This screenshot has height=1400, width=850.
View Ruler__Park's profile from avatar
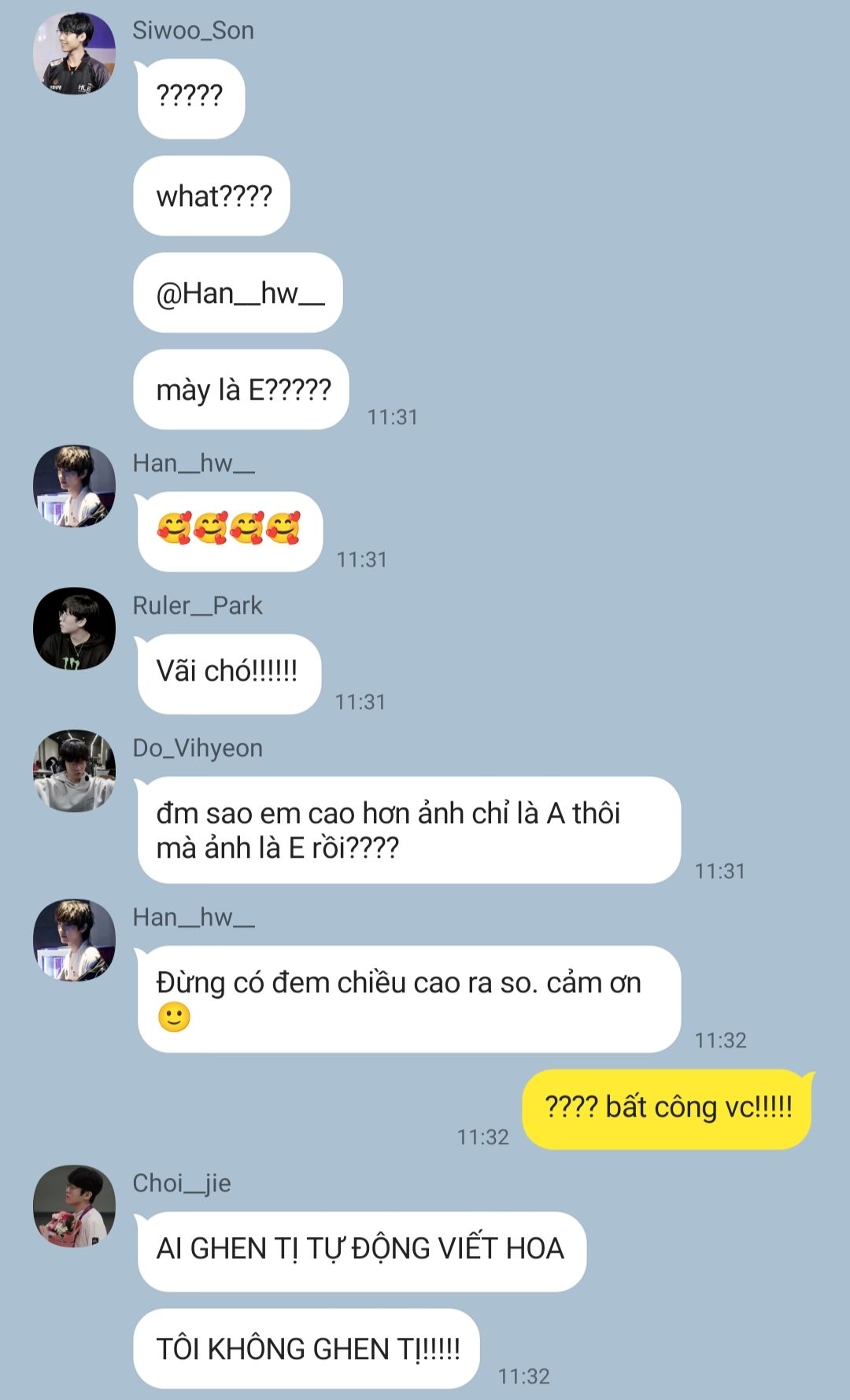[x=74, y=629]
